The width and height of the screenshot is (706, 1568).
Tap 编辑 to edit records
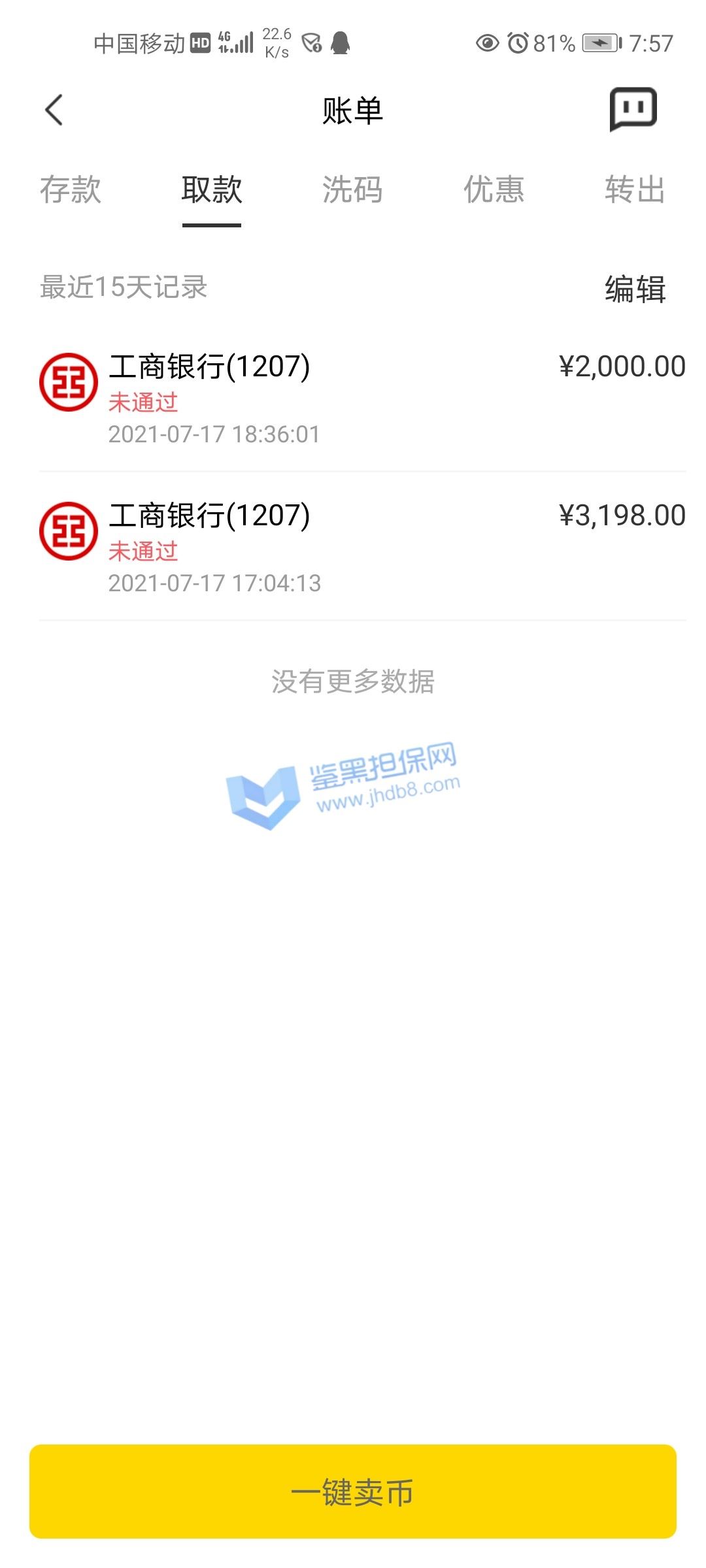635,289
